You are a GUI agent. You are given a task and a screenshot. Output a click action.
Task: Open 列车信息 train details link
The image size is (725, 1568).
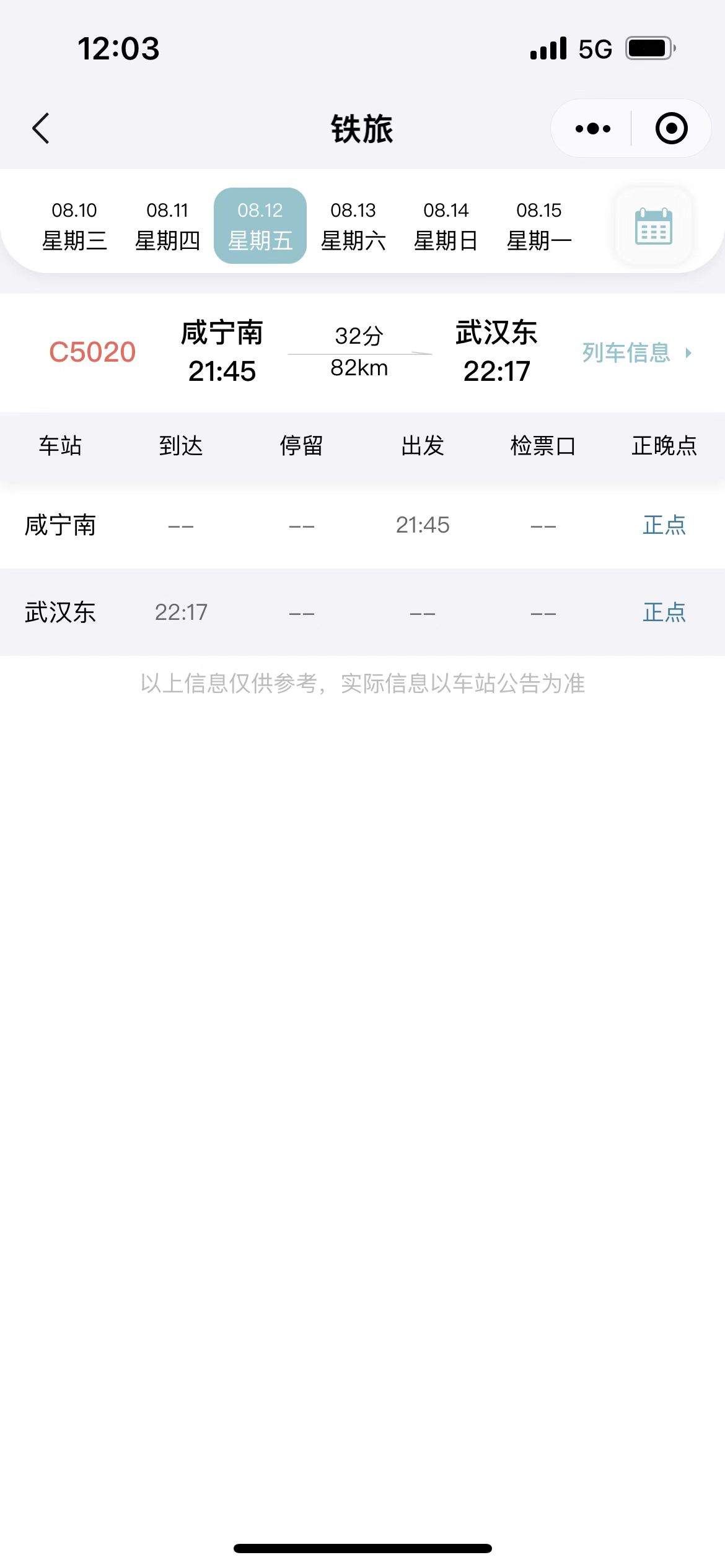[x=637, y=352]
